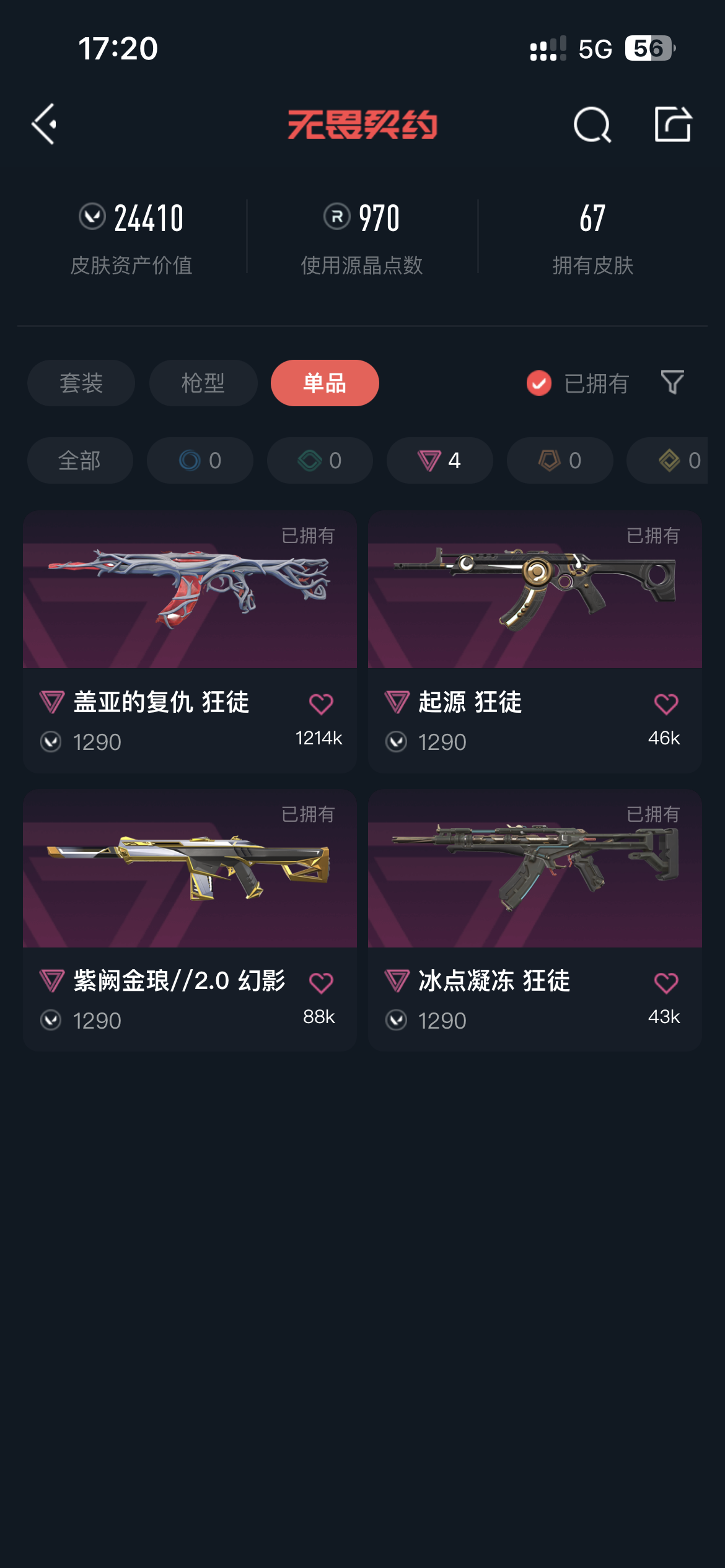Filter by the pink triangle rarity chip
Screen dimensions: 725x1568
(x=440, y=461)
